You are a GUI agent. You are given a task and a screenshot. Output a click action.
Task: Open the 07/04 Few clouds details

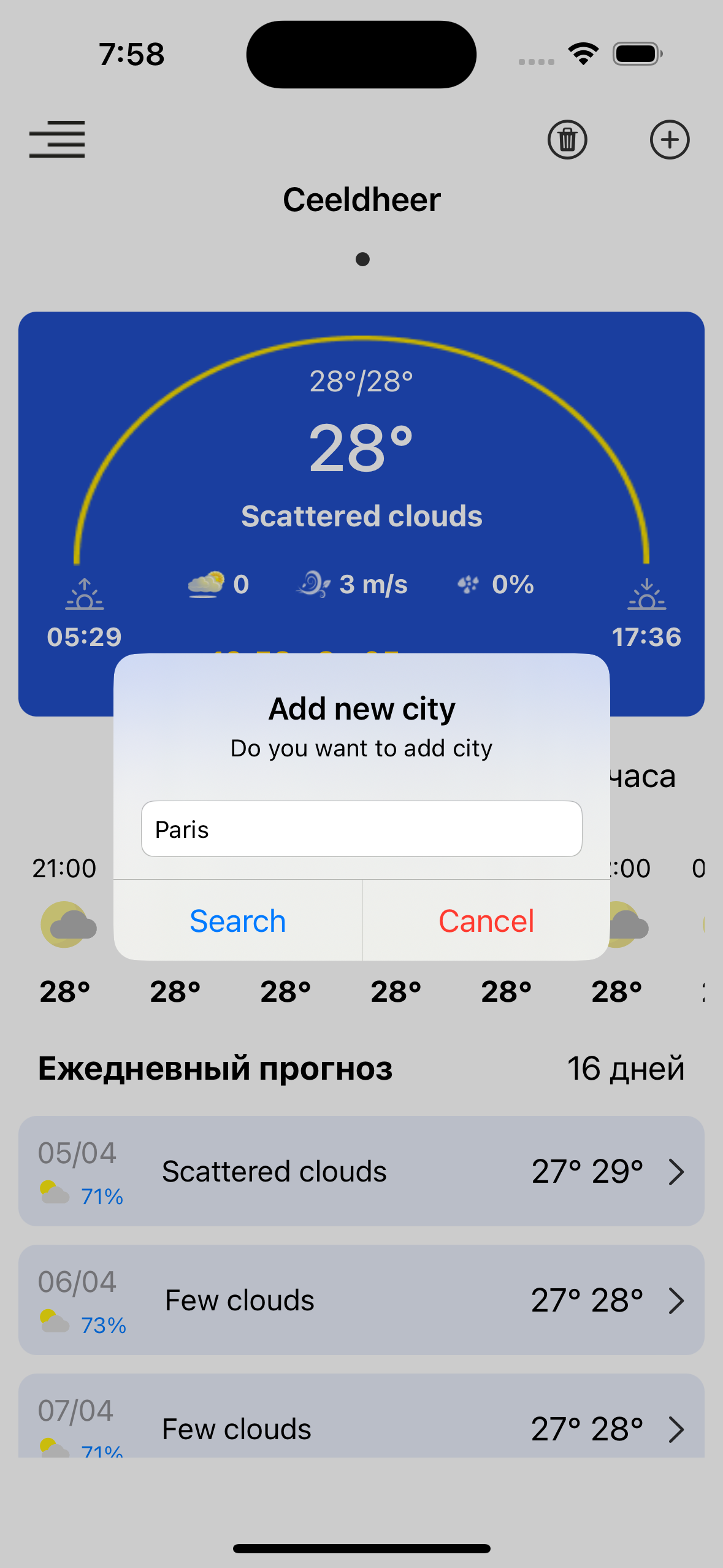(x=361, y=1429)
